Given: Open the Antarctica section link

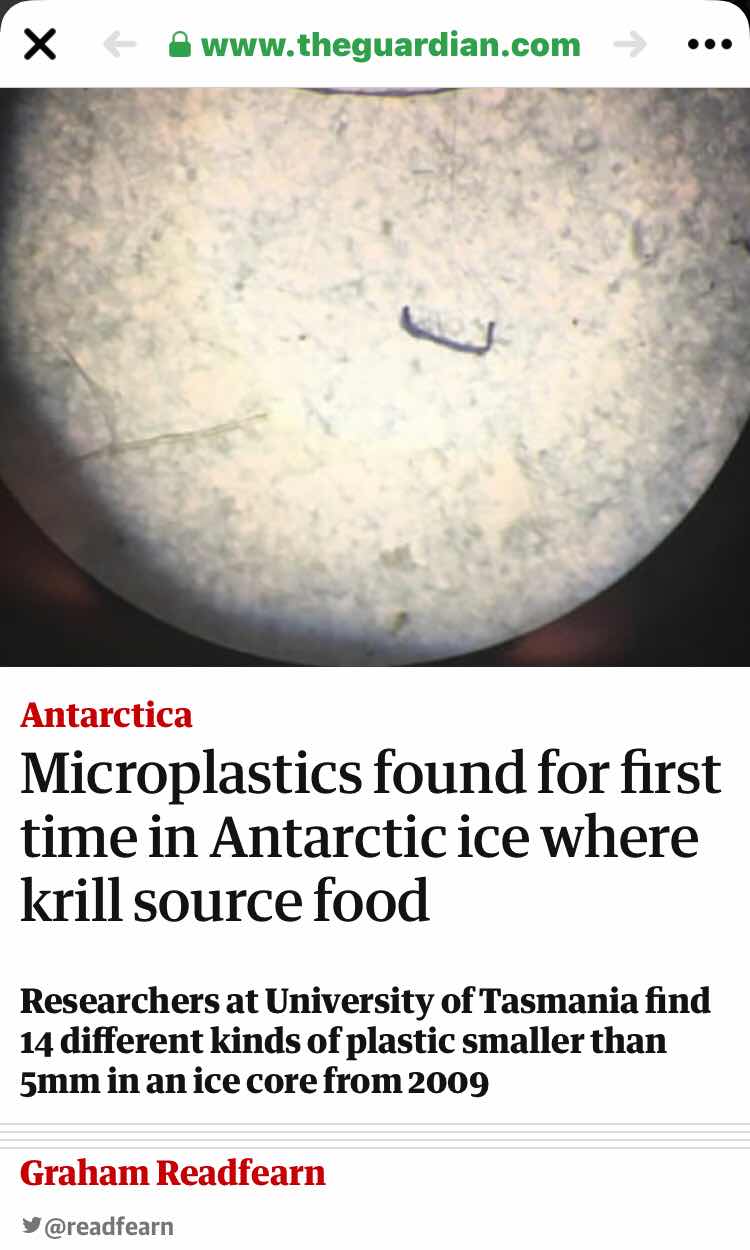Looking at the screenshot, I should pyautogui.click(x=106, y=715).
